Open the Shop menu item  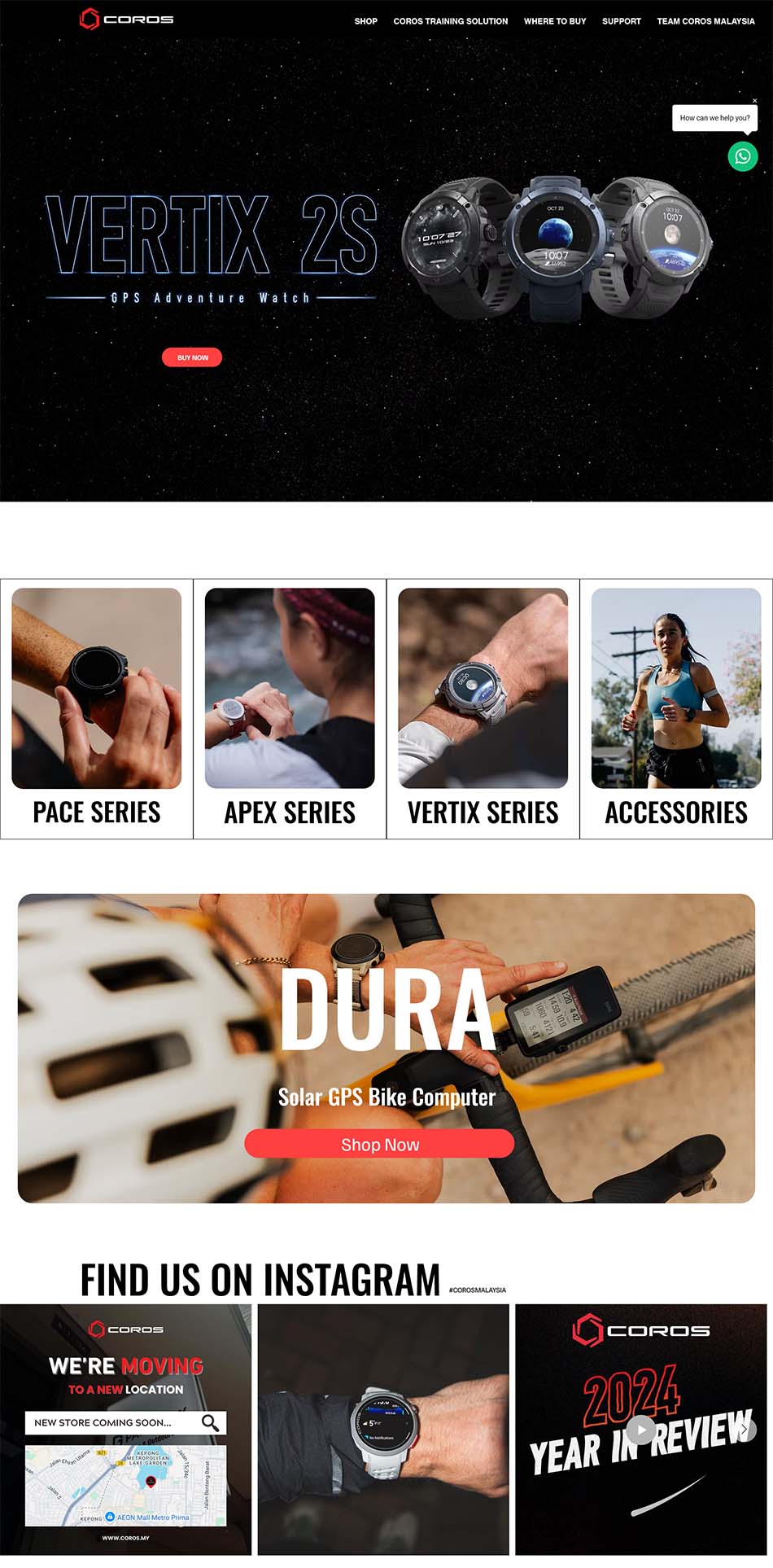click(365, 21)
